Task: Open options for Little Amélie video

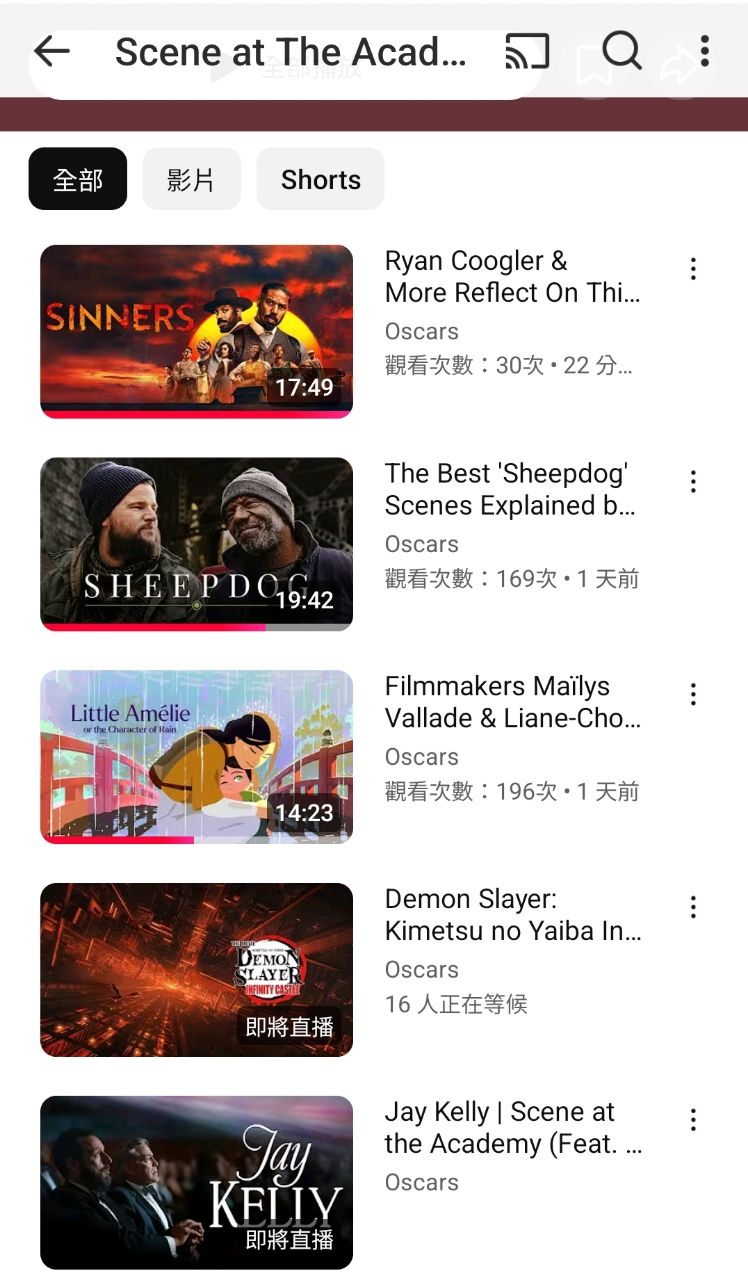Action: tap(693, 695)
